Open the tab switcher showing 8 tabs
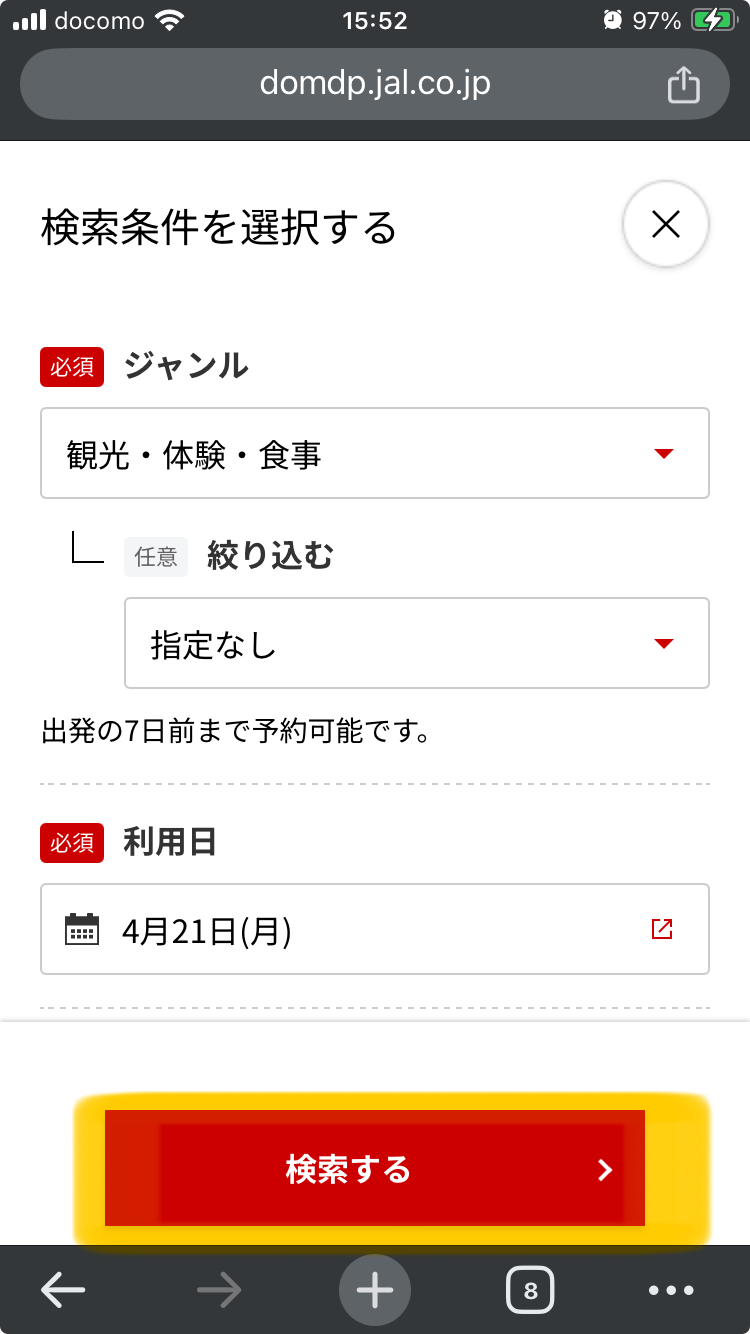750x1334 pixels. point(530,1290)
